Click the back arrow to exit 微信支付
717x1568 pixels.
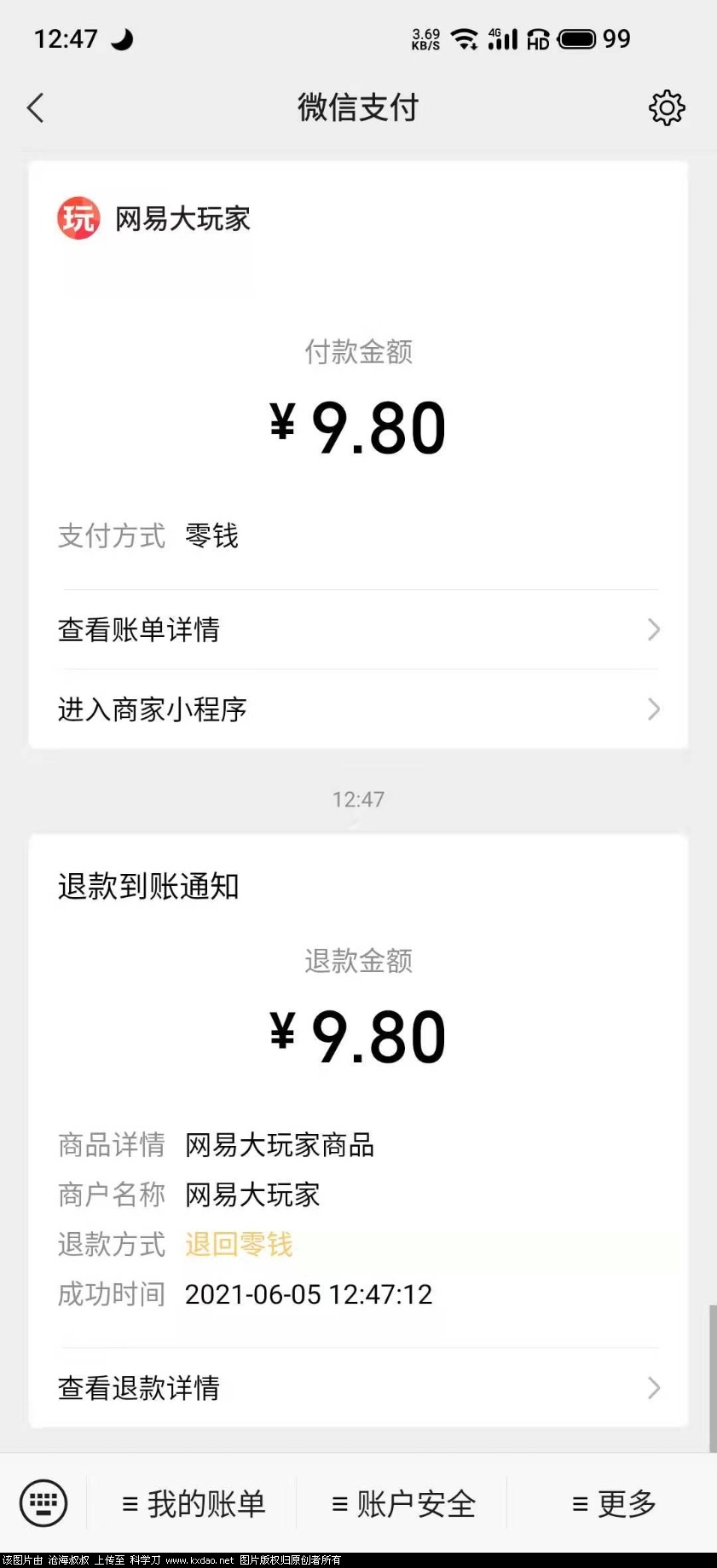34,108
